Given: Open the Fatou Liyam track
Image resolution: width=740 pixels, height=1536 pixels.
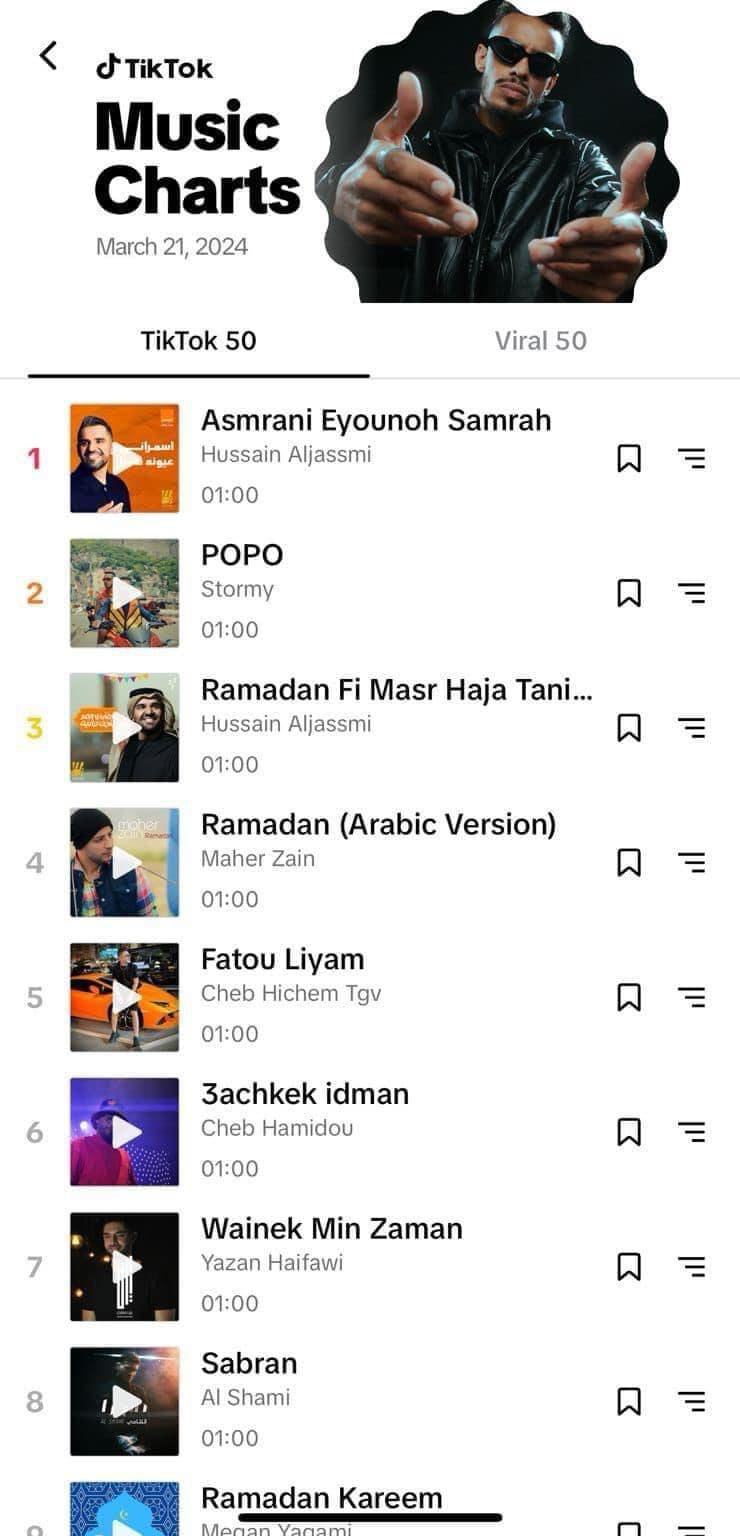Looking at the screenshot, I should [x=282, y=960].
